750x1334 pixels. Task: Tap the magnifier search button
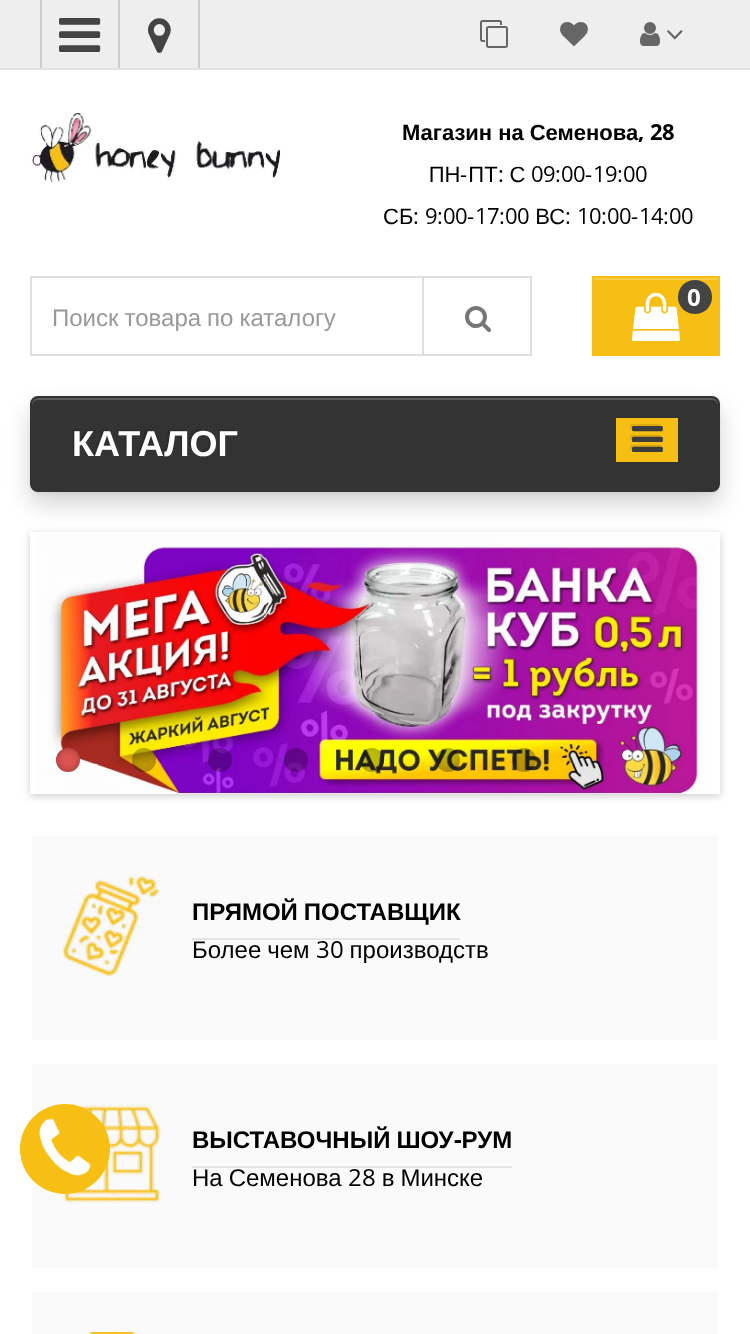(x=477, y=316)
